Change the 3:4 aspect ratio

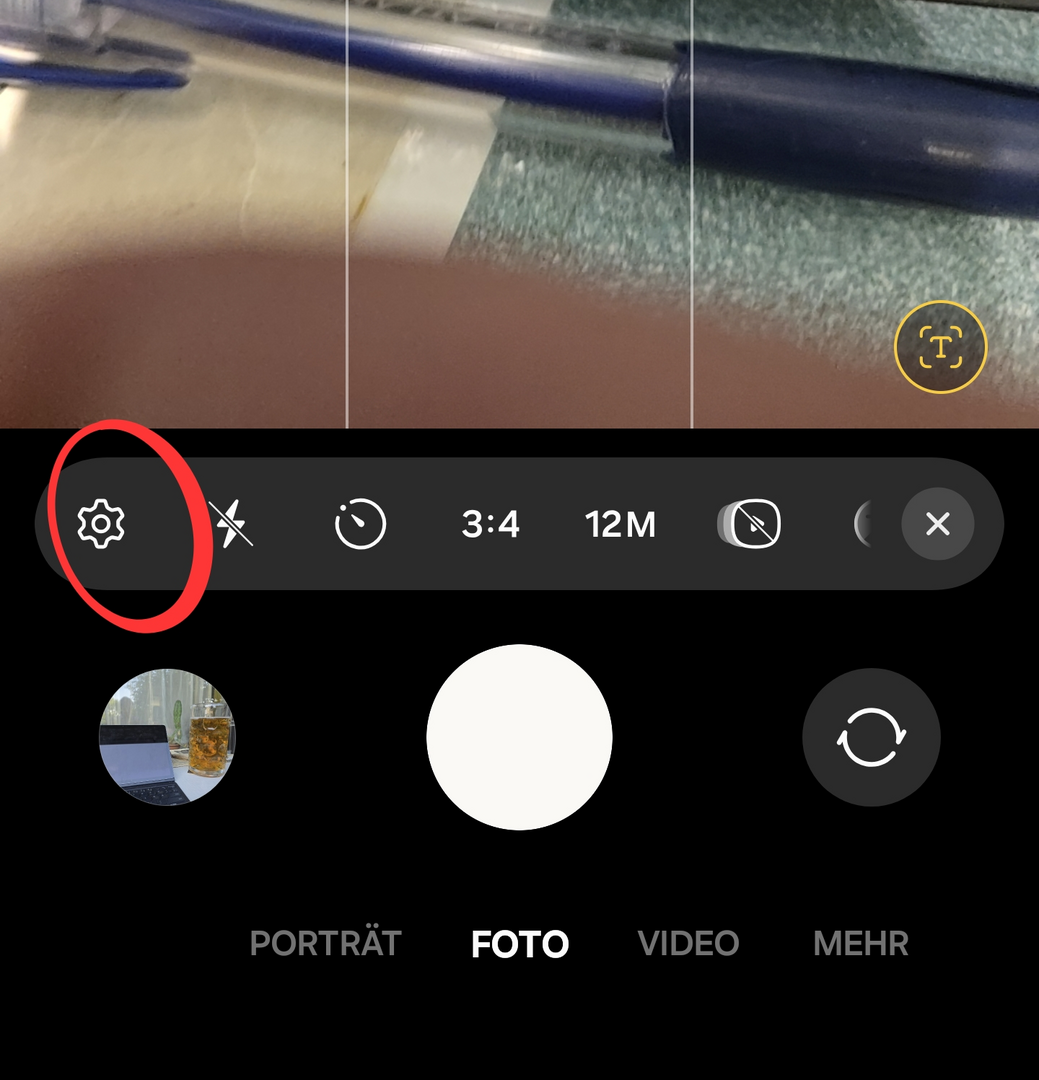coord(490,524)
